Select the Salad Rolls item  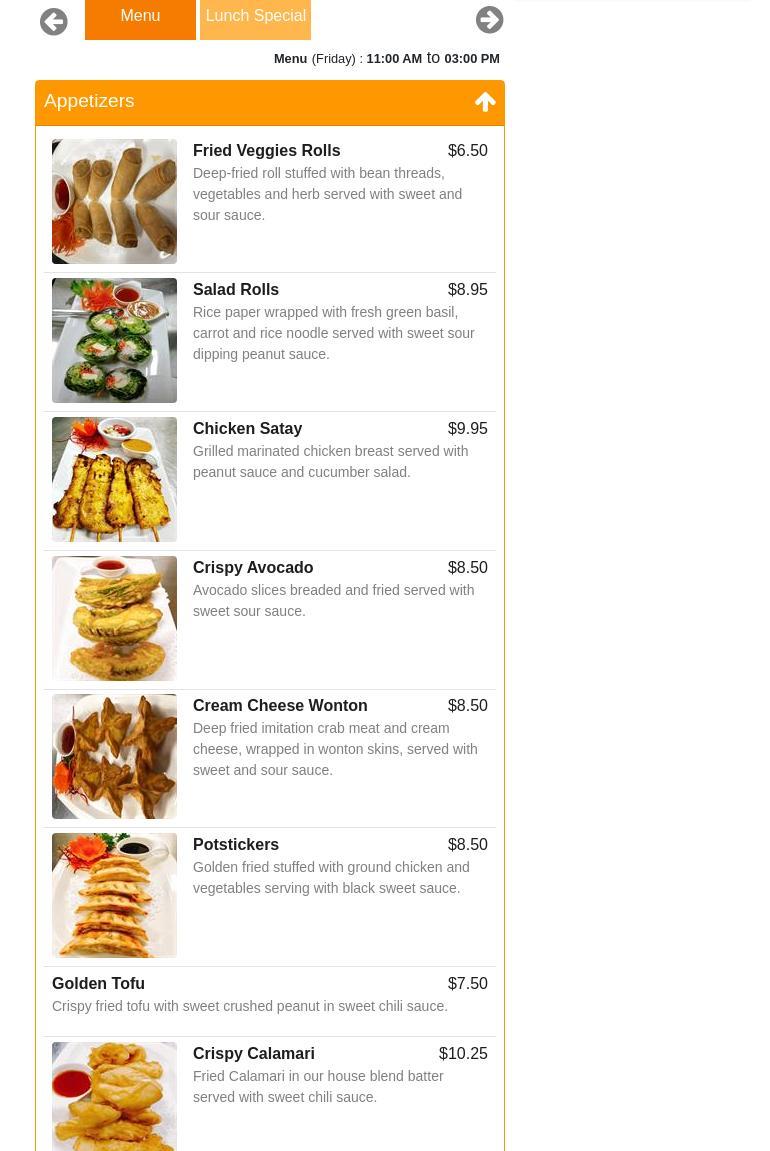tap(235, 290)
